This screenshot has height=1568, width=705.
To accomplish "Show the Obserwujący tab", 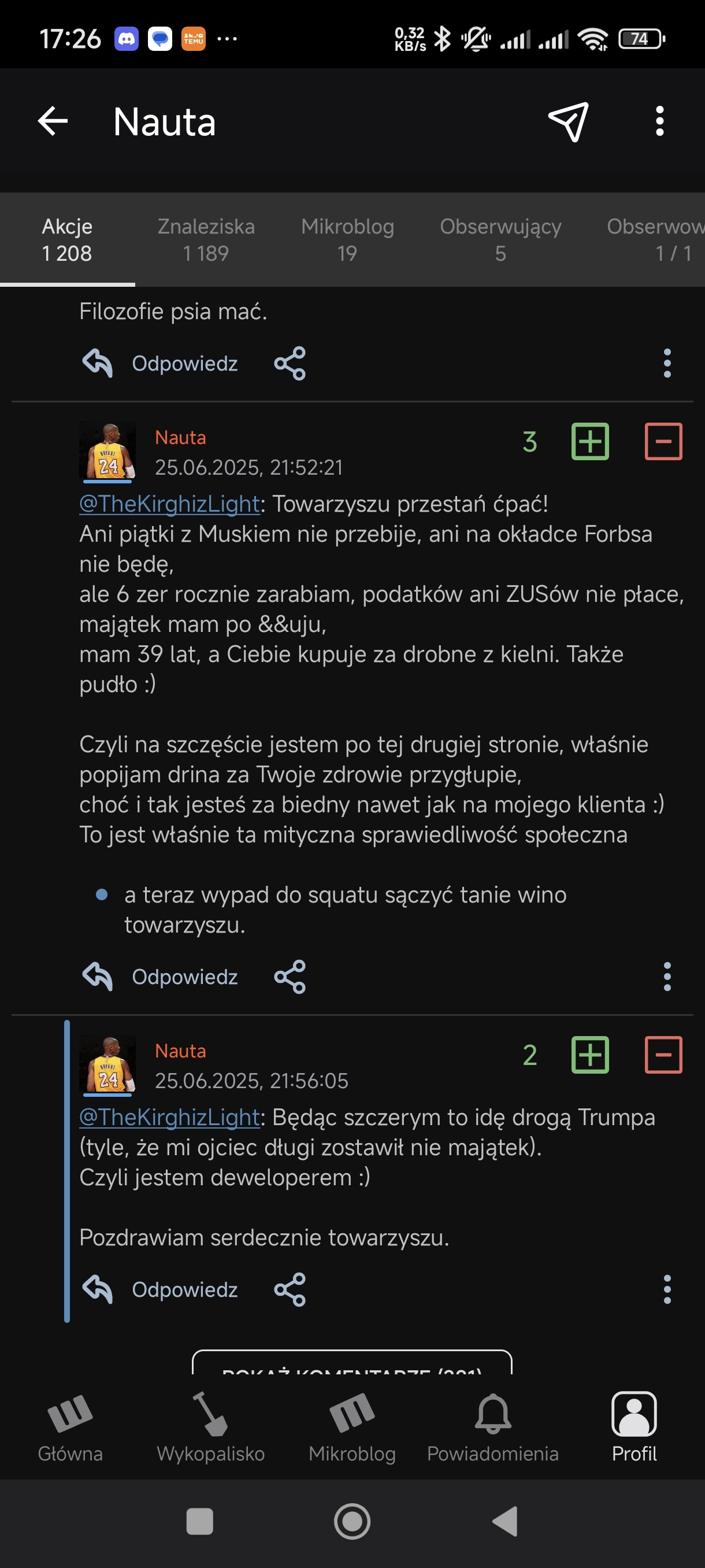I will point(500,240).
